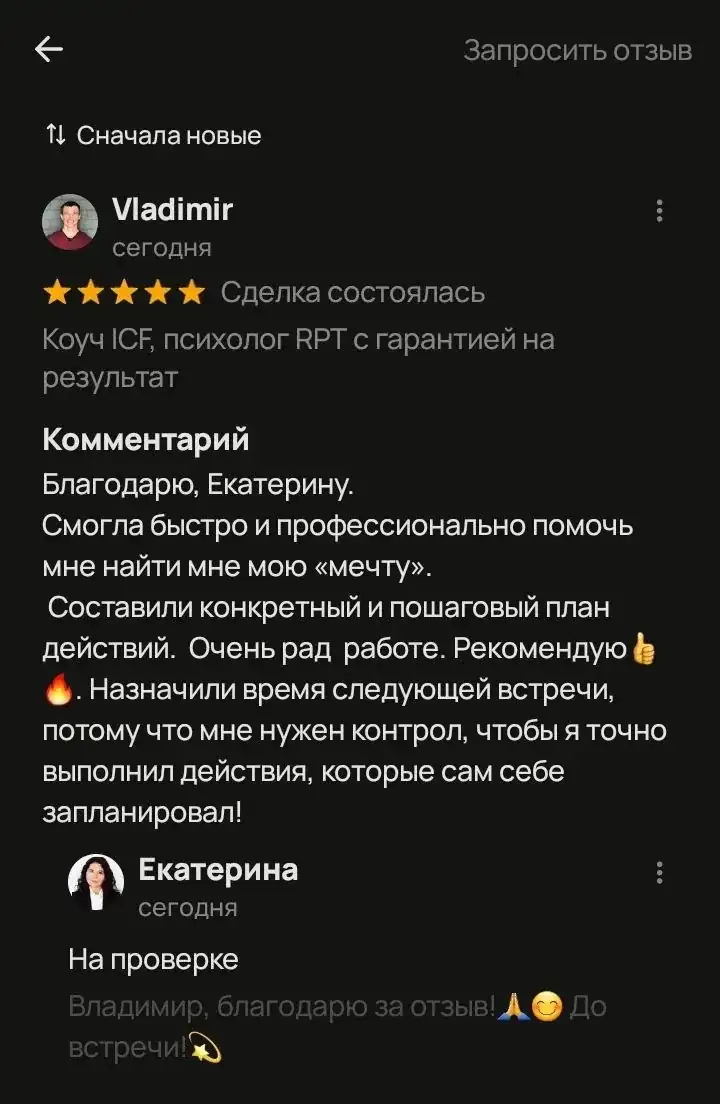This screenshot has width=720, height=1104.
Task: Open the Сначала новые sorting selector
Action: coord(170,135)
